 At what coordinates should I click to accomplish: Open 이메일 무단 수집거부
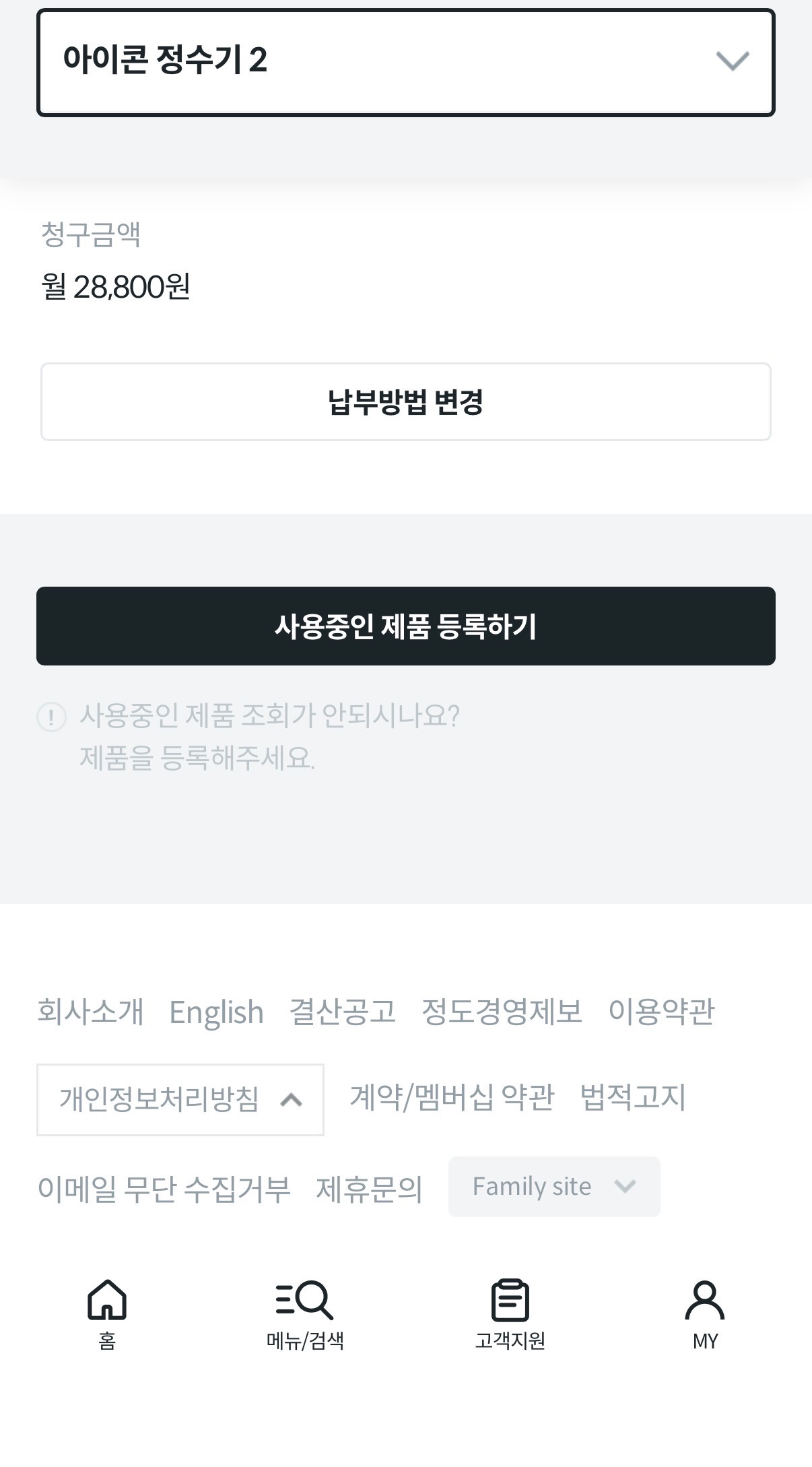point(164,1189)
